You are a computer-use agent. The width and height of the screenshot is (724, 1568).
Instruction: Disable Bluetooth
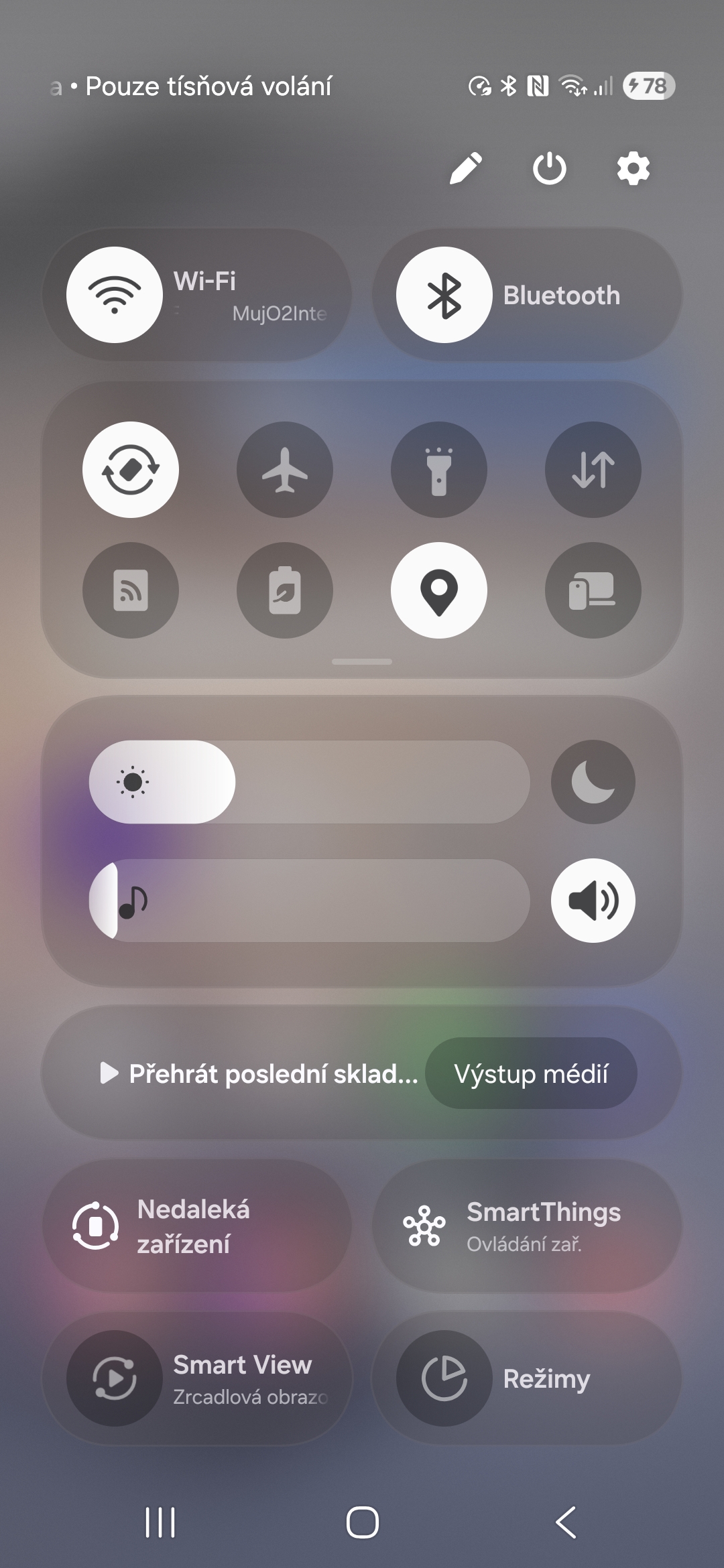point(444,295)
